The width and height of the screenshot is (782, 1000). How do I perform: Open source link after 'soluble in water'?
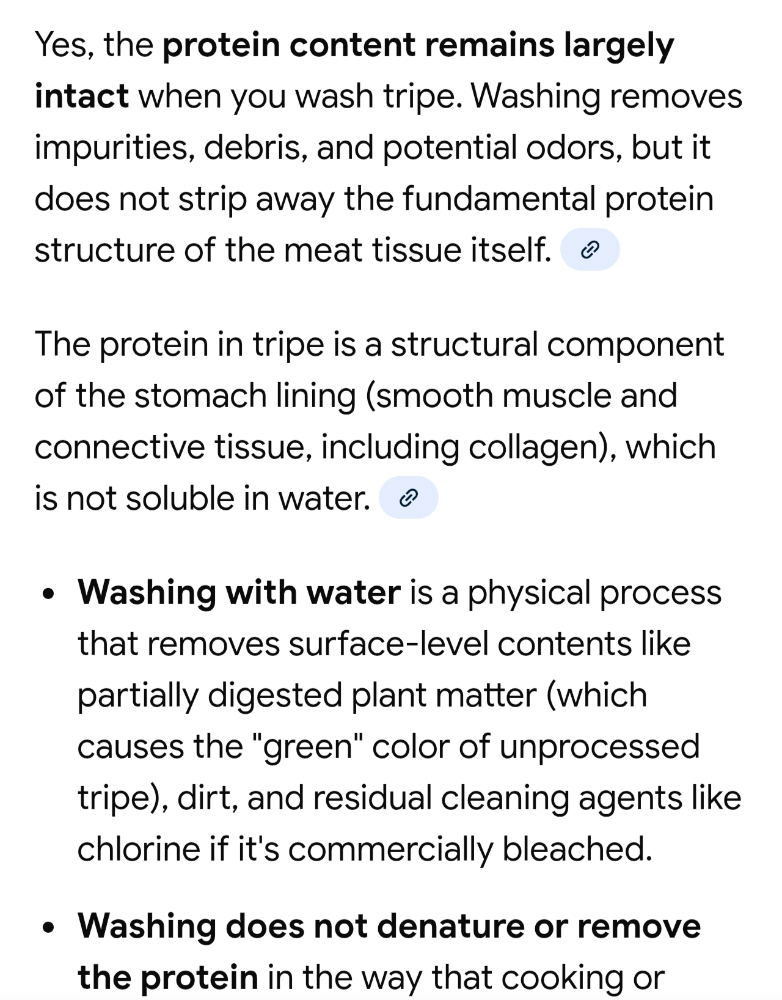tap(408, 499)
